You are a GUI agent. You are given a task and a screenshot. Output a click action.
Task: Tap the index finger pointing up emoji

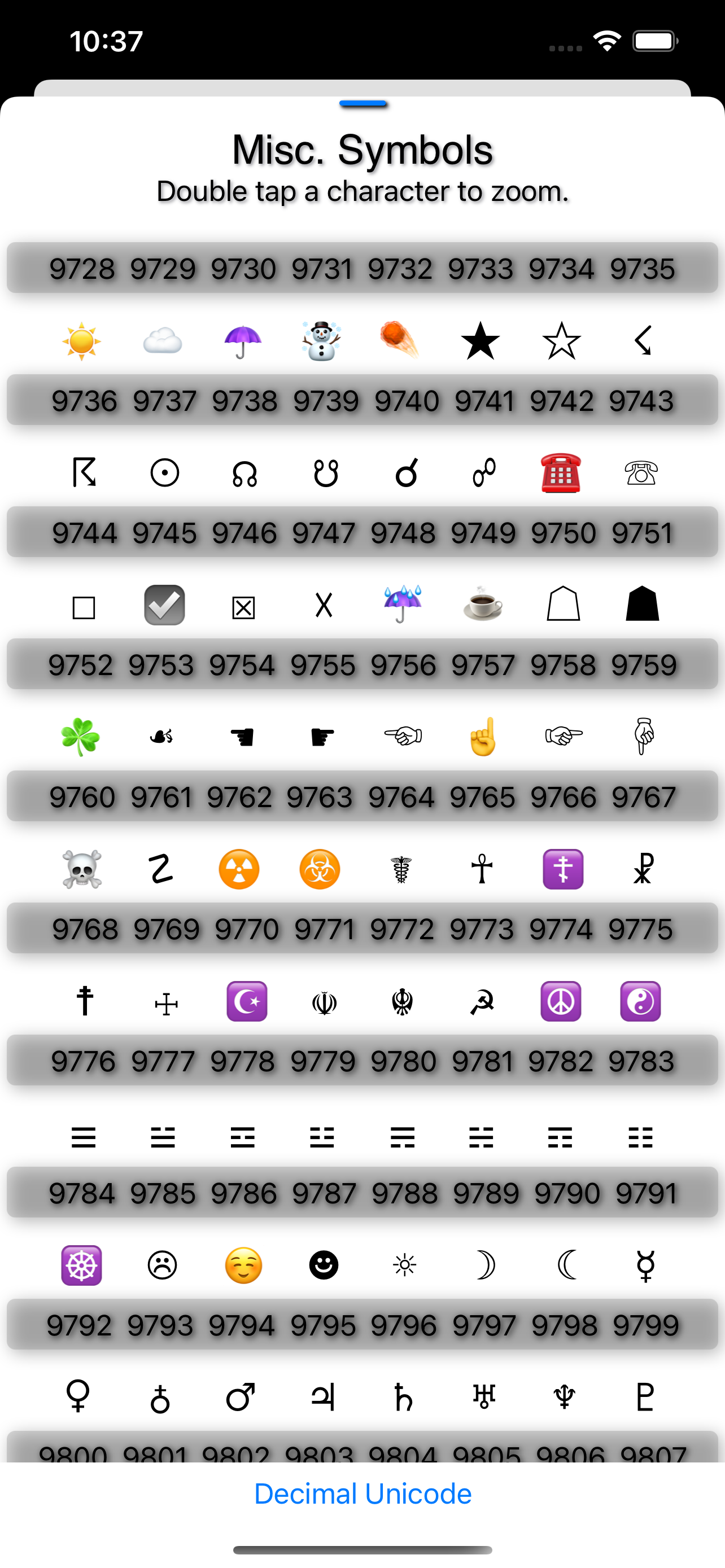[483, 737]
